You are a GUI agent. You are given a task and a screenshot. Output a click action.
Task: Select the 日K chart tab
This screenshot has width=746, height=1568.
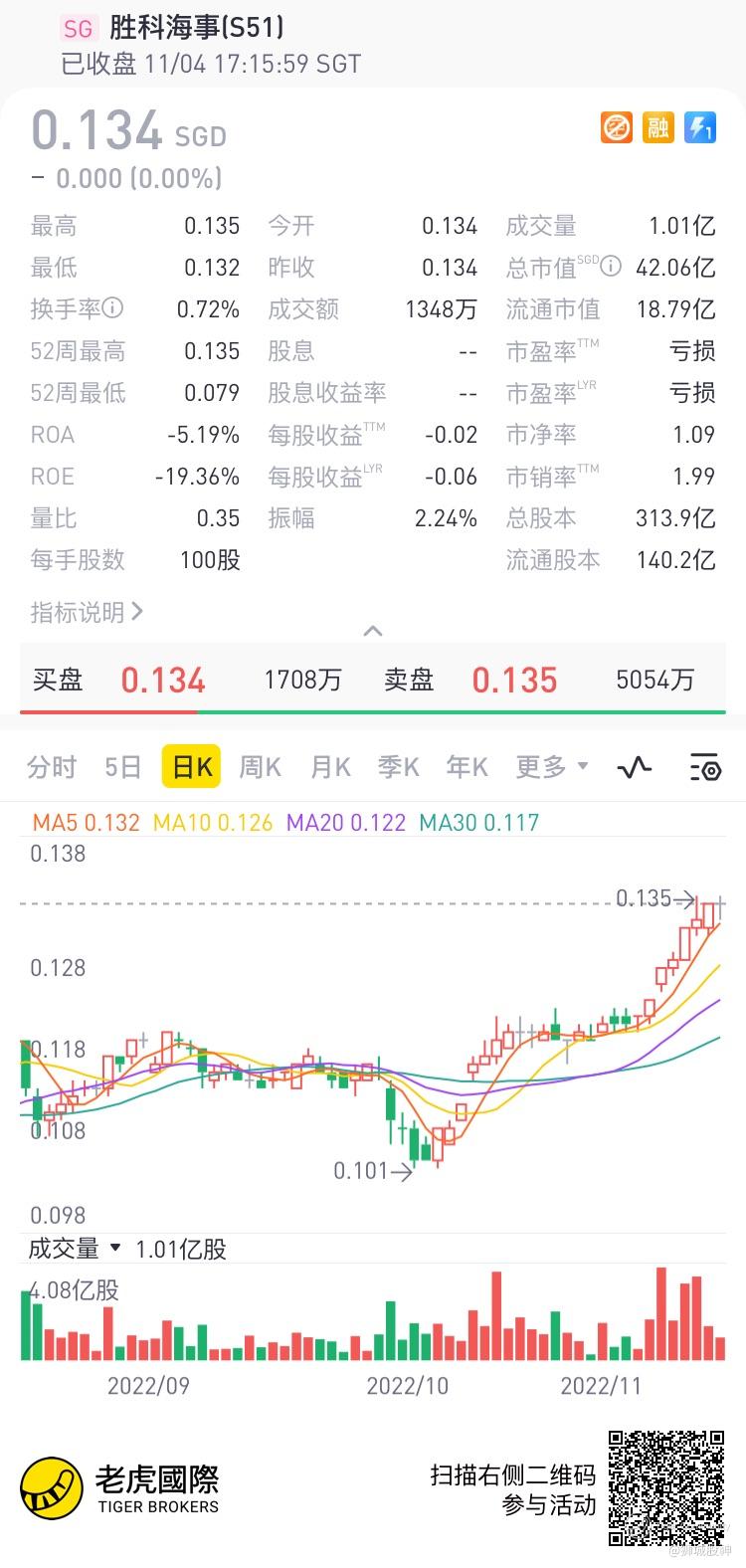(192, 767)
